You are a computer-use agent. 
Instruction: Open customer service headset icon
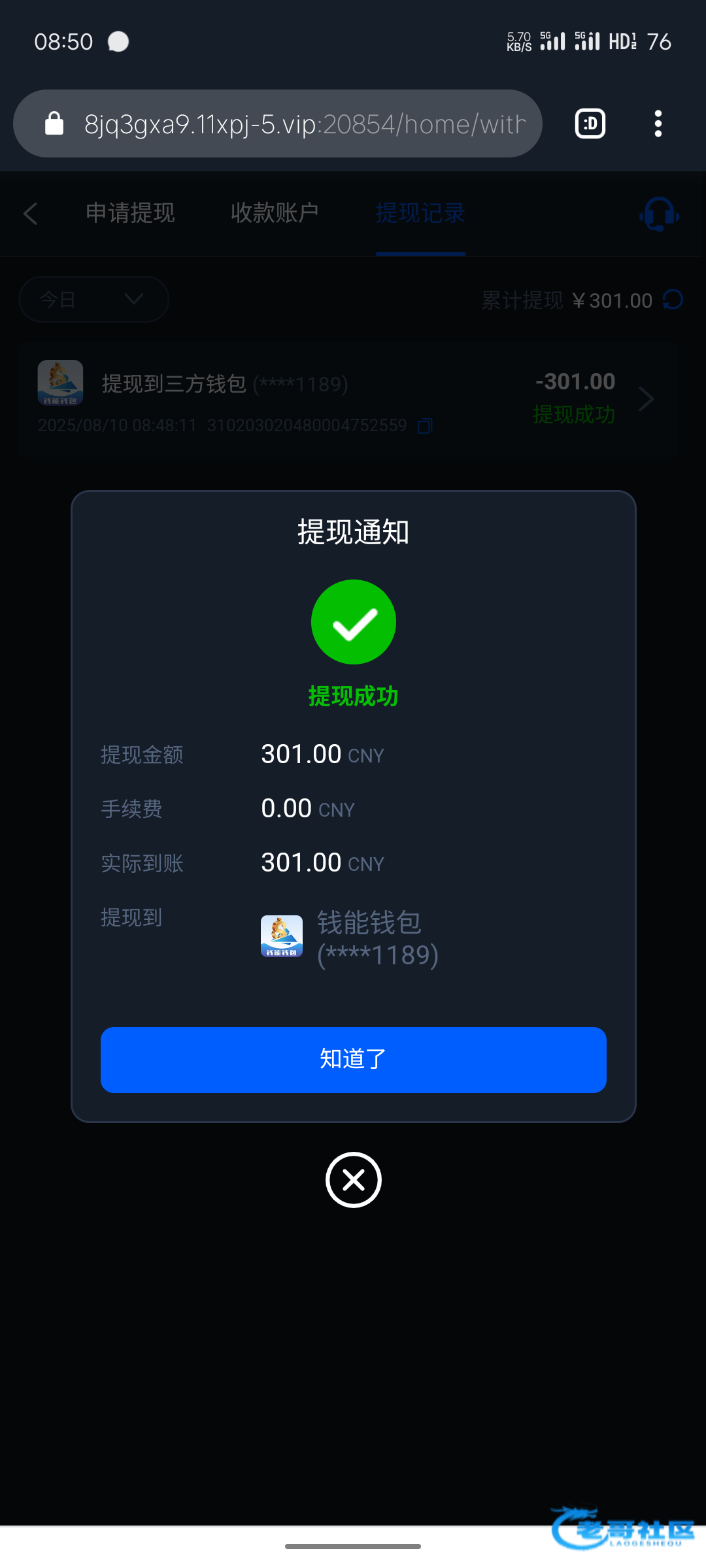click(x=659, y=214)
